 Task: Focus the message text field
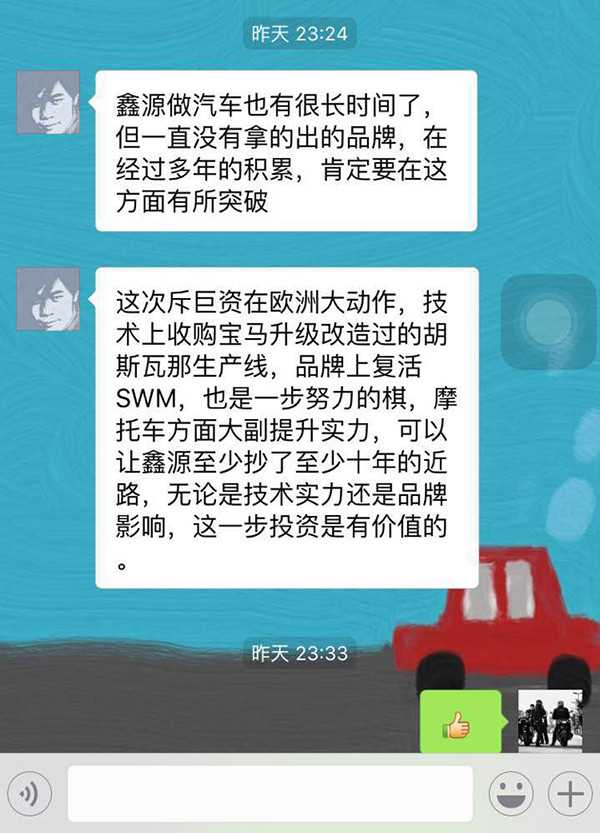(x=272, y=795)
